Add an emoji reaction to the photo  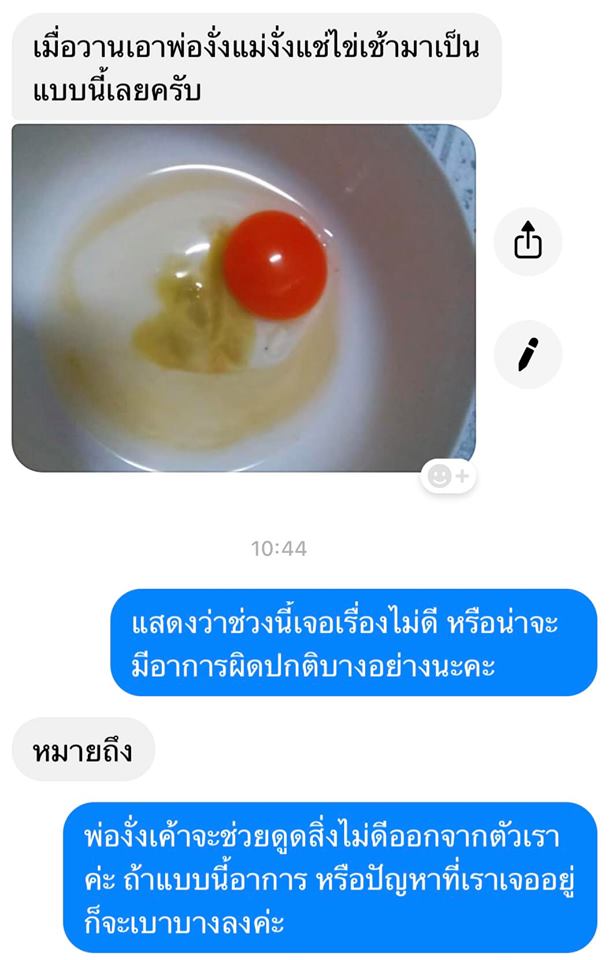pos(448,477)
